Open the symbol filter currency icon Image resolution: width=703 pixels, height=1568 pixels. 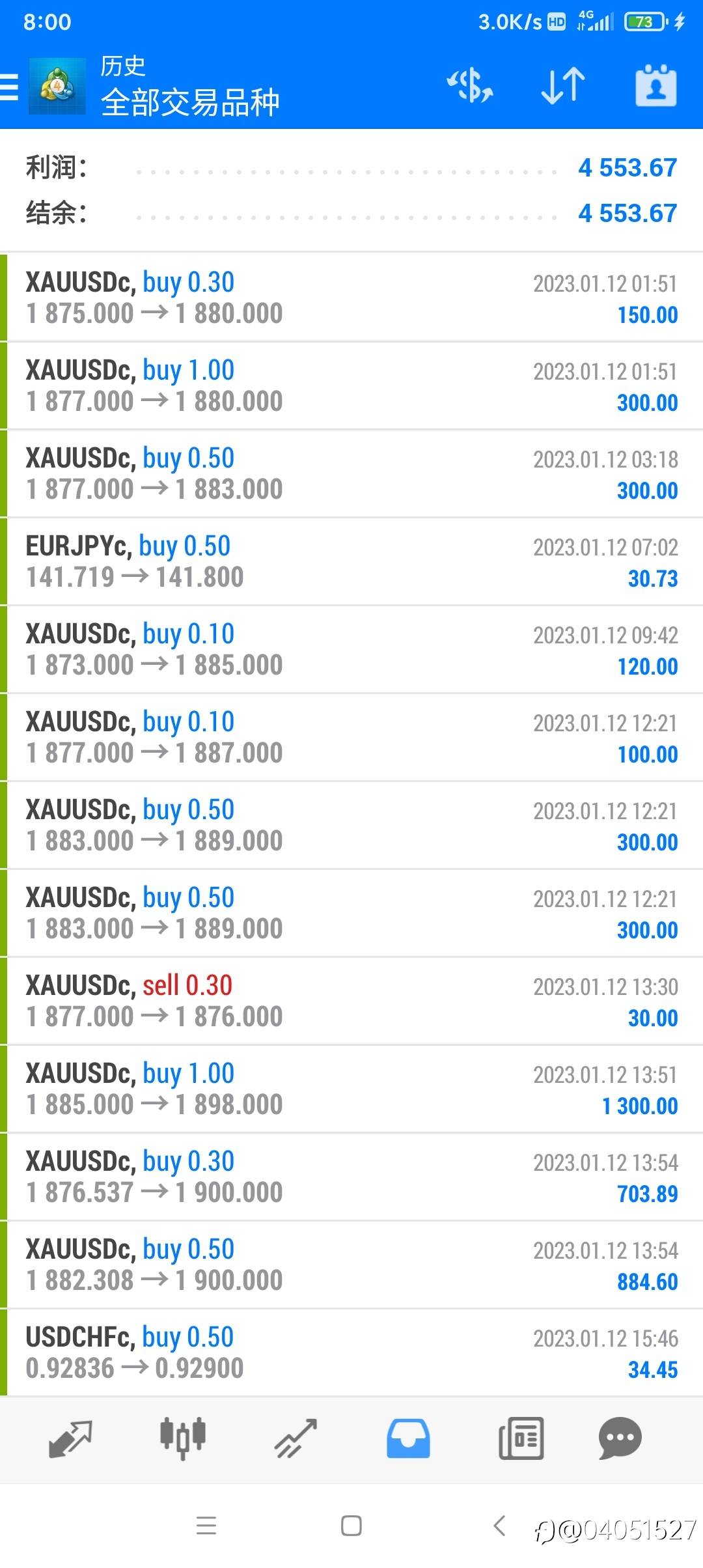click(469, 86)
